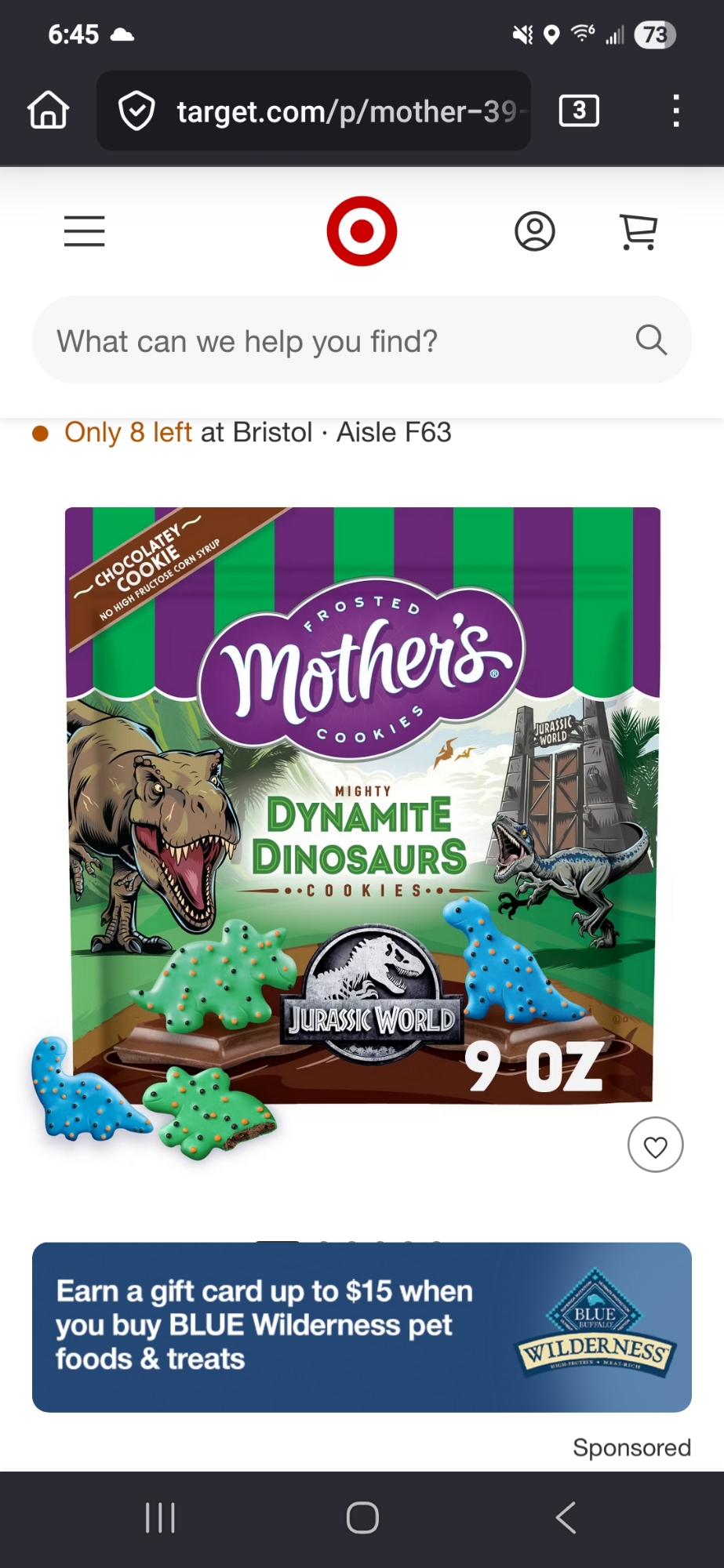724x1568 pixels.
Task: Favorite this item with the heart icon
Action: tap(655, 1145)
